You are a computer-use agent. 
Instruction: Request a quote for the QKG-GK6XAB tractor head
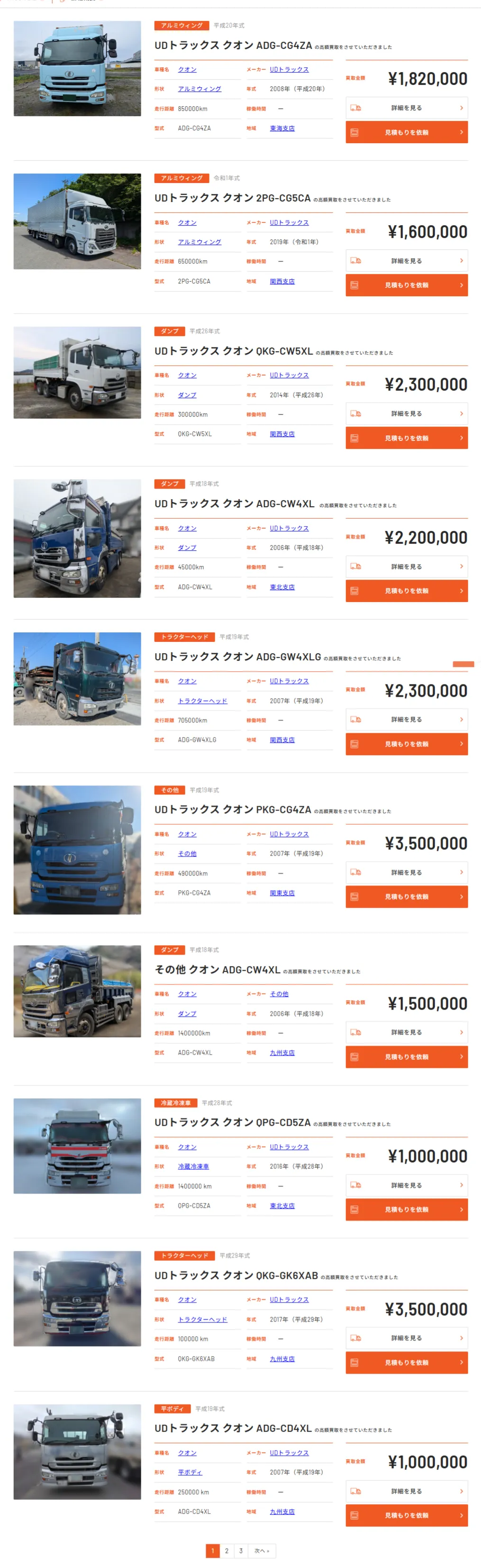[406, 1362]
